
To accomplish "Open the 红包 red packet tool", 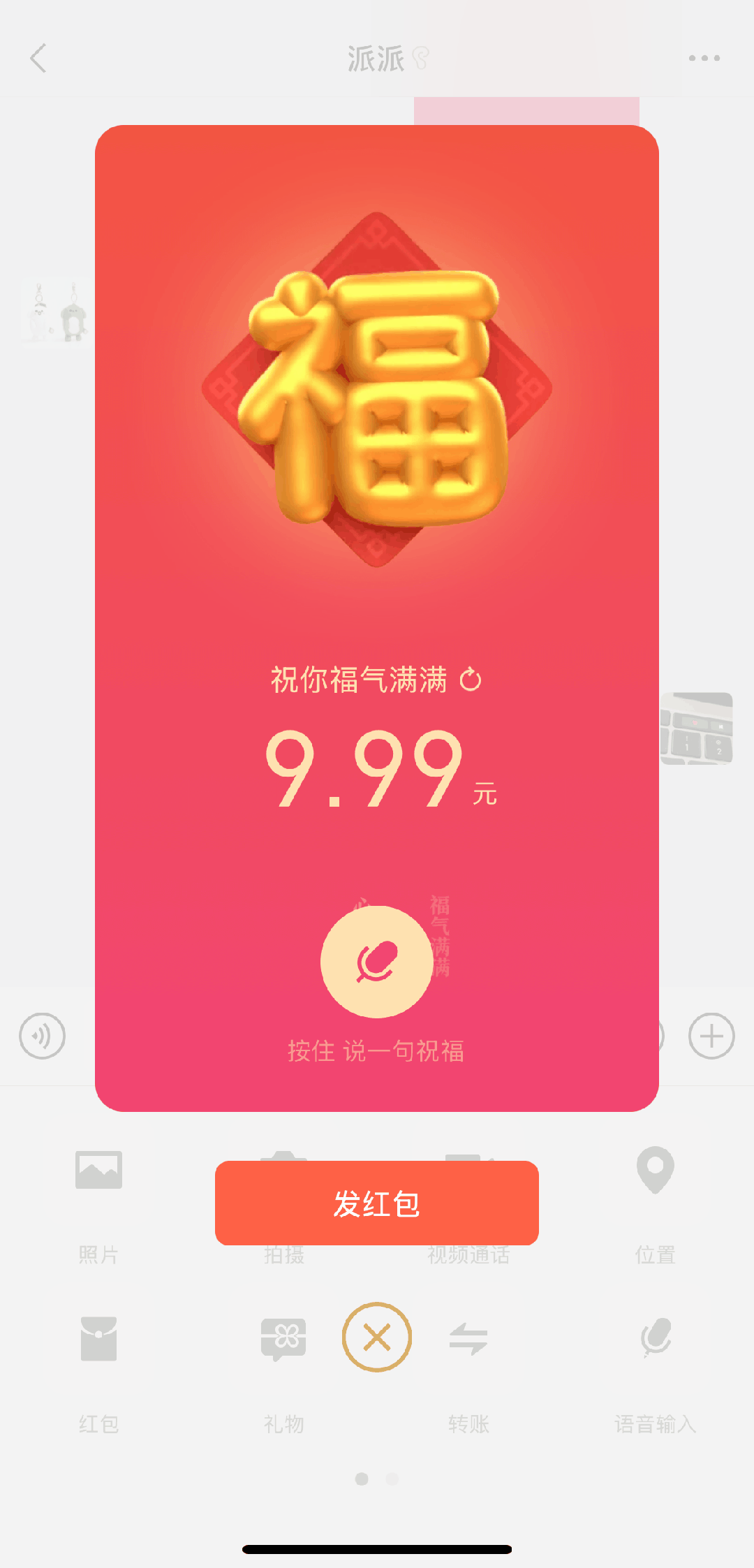I will click(98, 1338).
